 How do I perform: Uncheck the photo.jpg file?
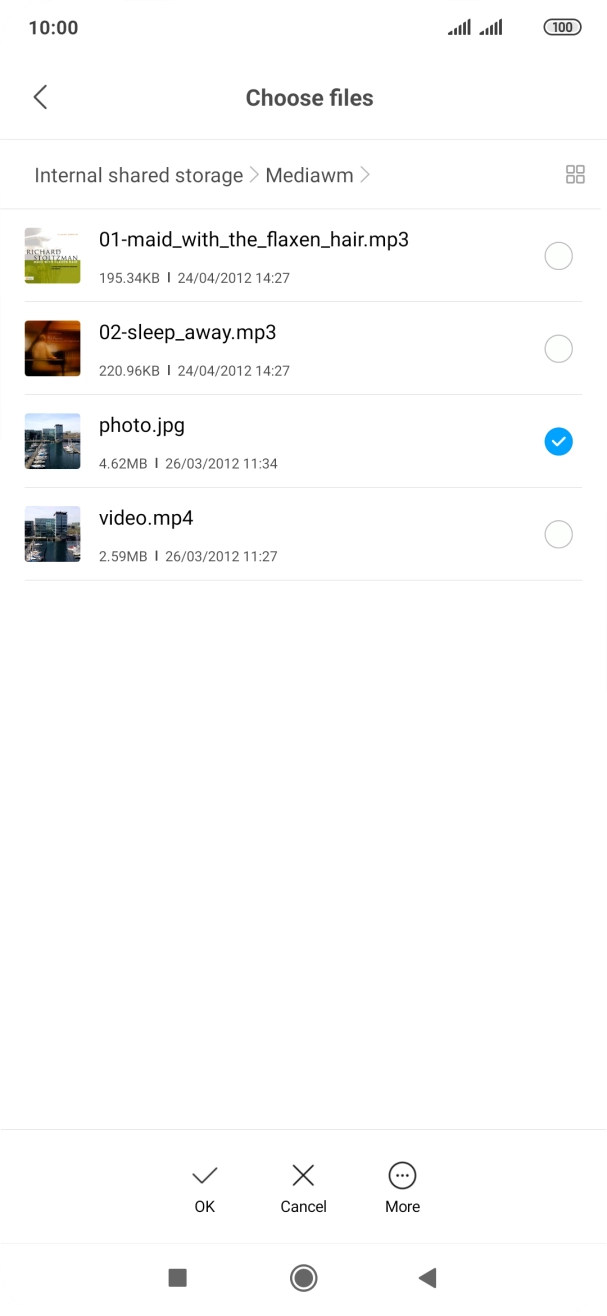(x=558, y=441)
